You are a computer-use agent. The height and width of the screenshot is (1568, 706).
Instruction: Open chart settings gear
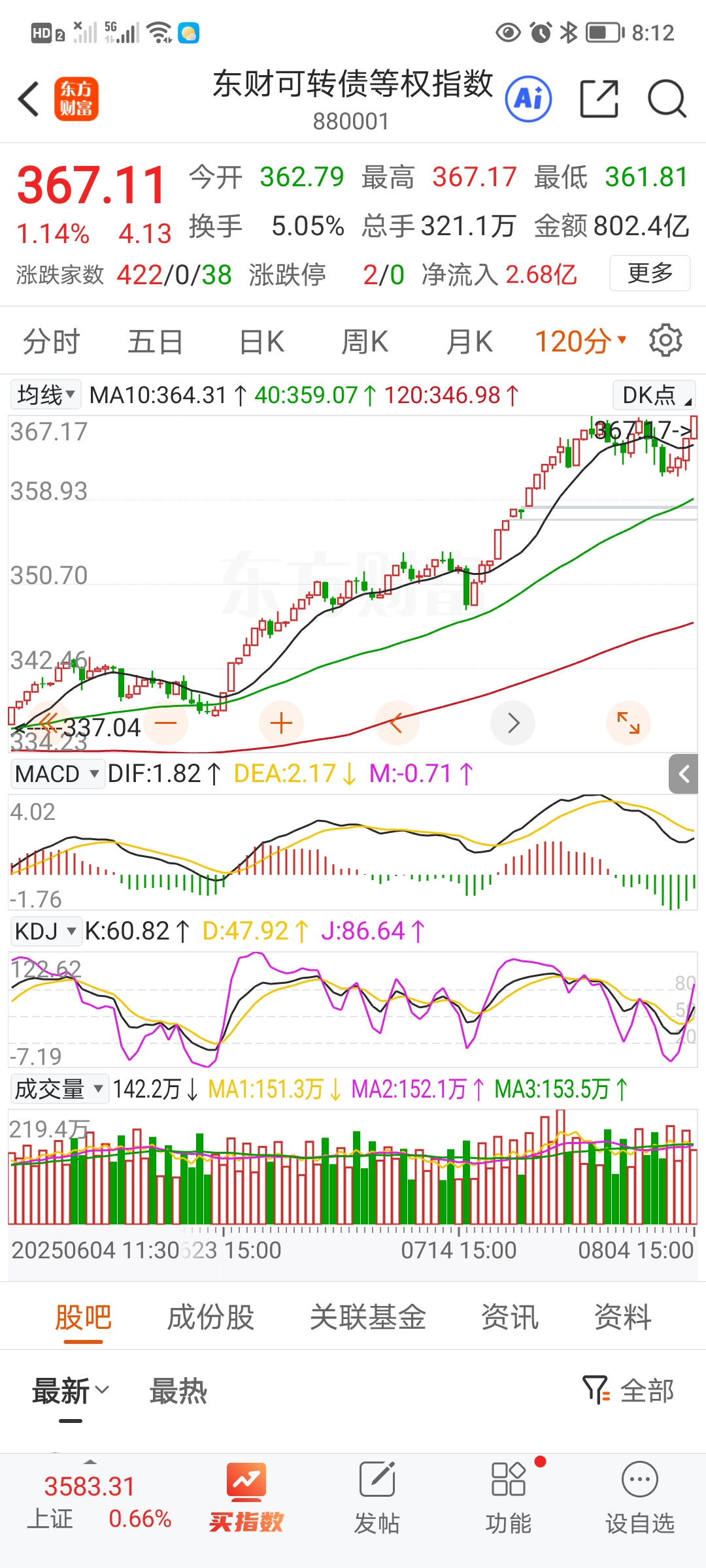(x=665, y=340)
